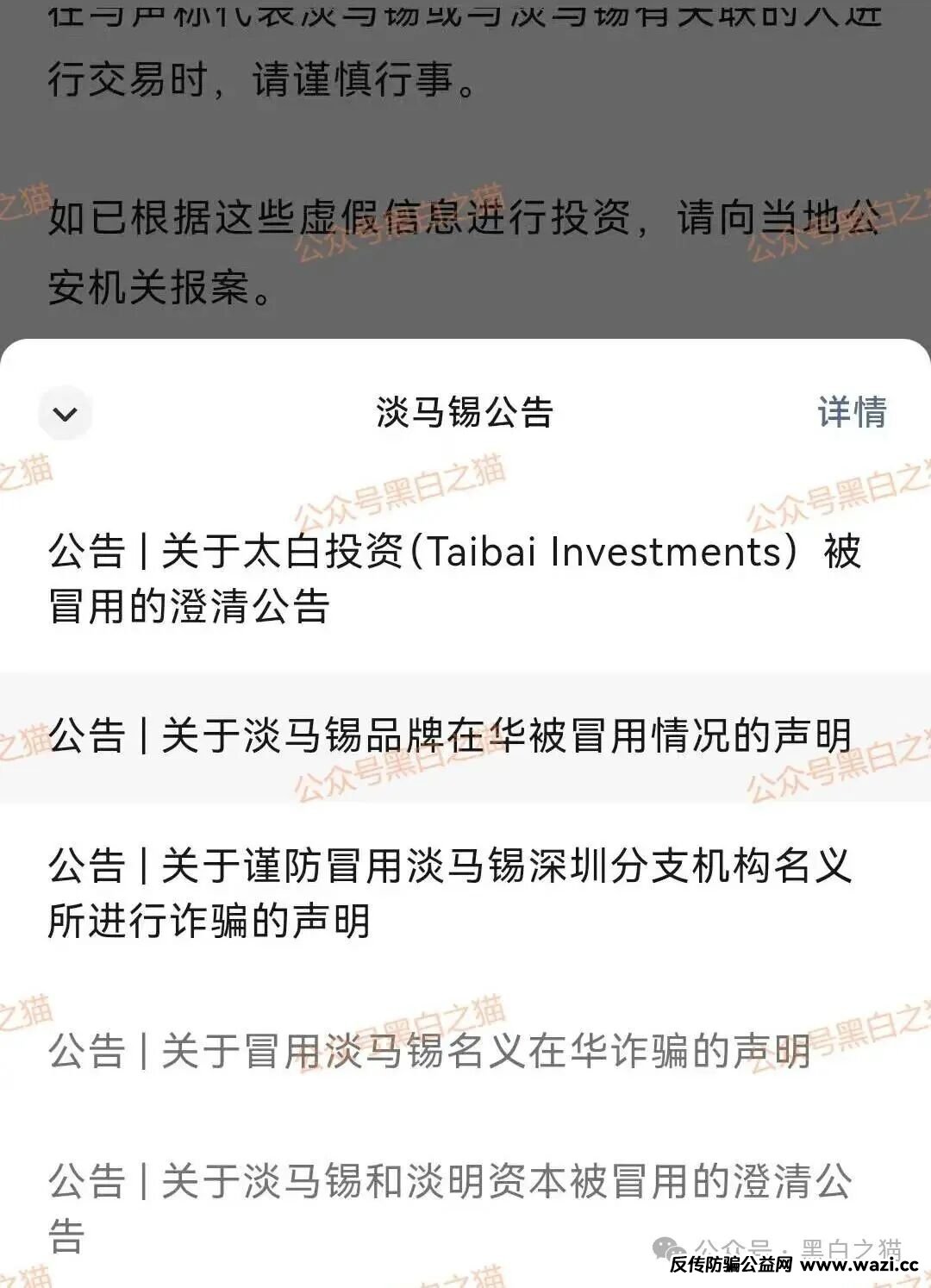Viewport: 931px width, 1288px height.
Task: Open the 淡马锡和淡明资本 clarification announcement
Action: (x=449, y=1207)
